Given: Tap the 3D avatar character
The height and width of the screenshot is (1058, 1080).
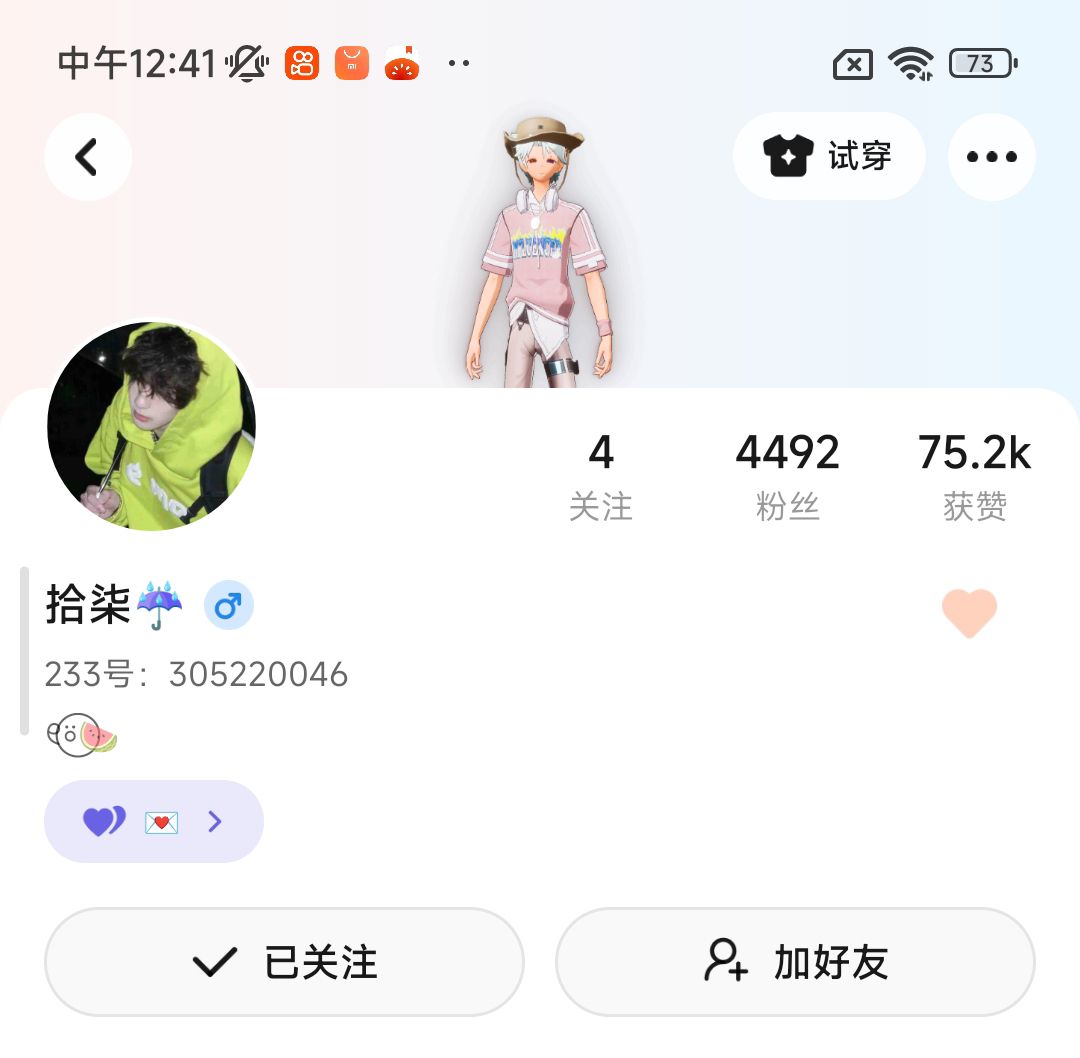Looking at the screenshot, I should (540, 250).
